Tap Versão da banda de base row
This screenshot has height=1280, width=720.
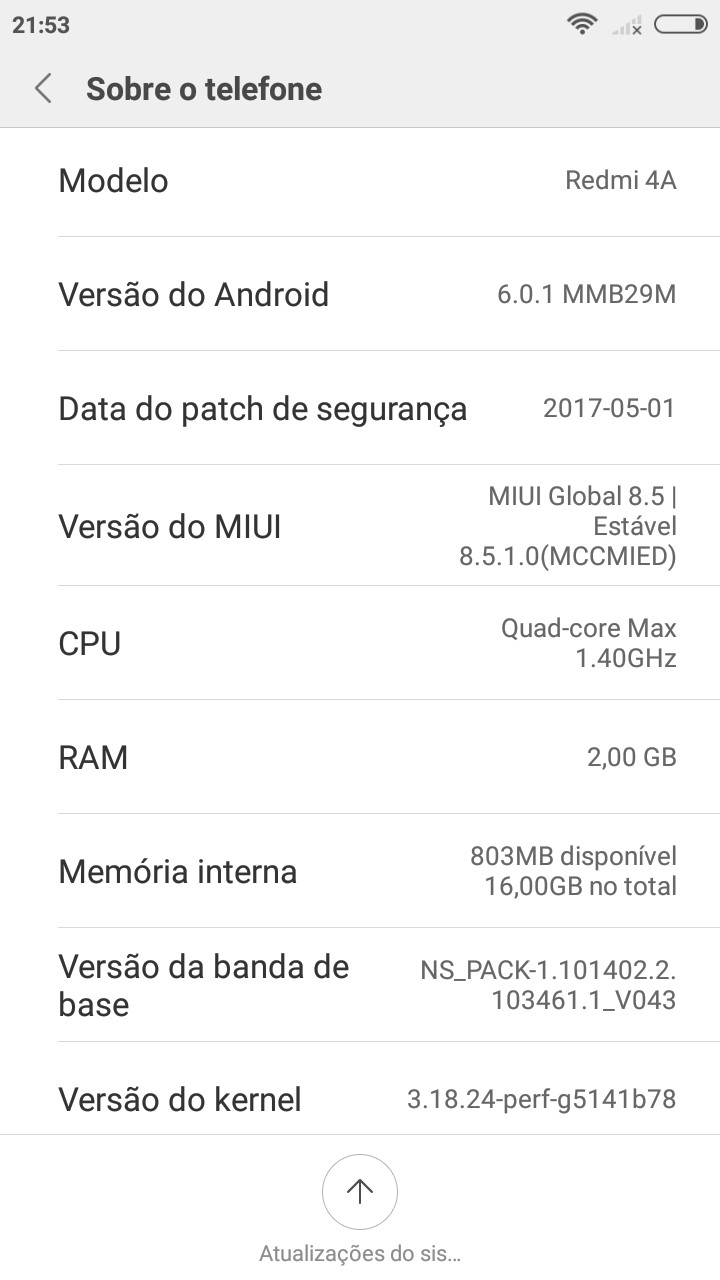(x=360, y=985)
